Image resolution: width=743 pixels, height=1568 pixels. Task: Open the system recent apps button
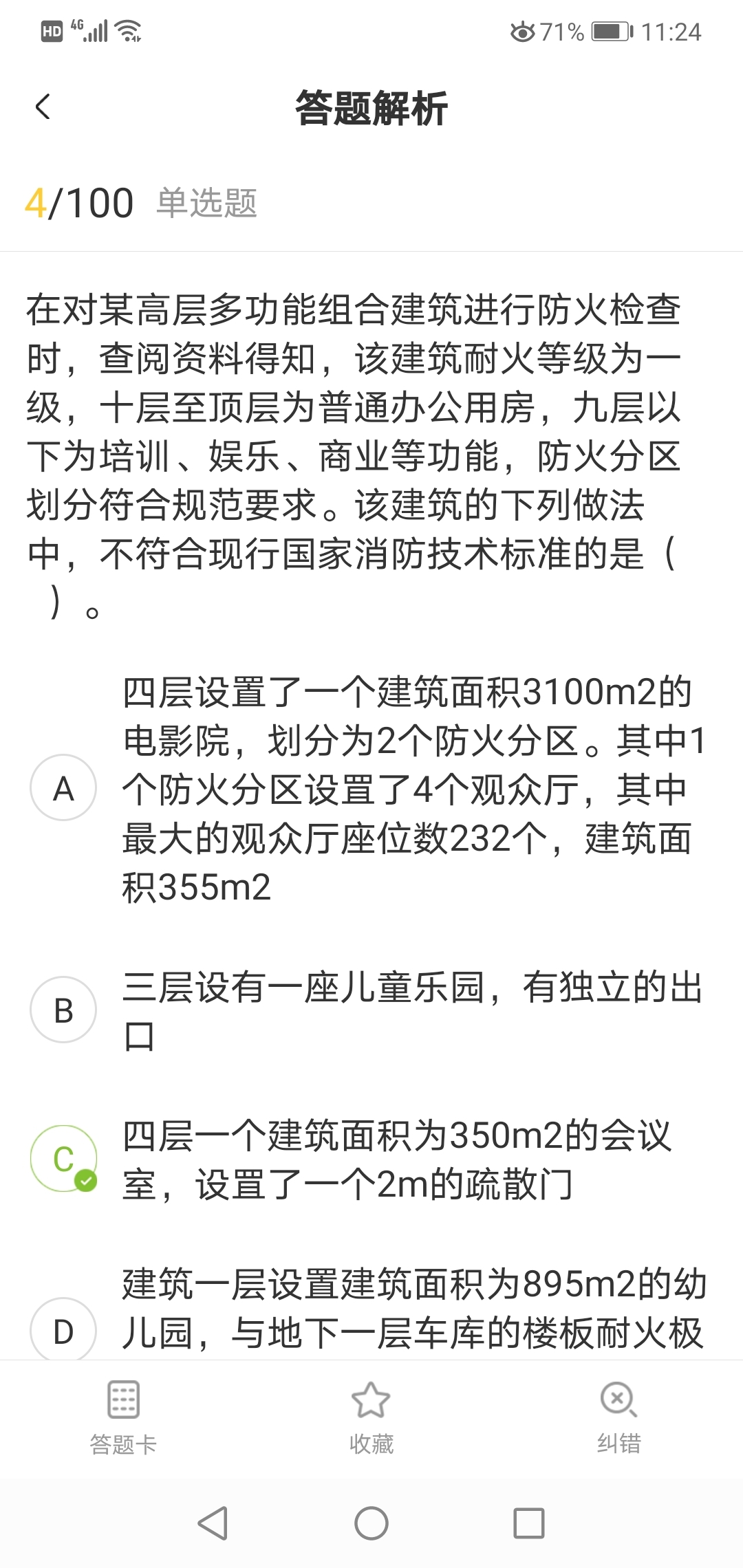(529, 1523)
